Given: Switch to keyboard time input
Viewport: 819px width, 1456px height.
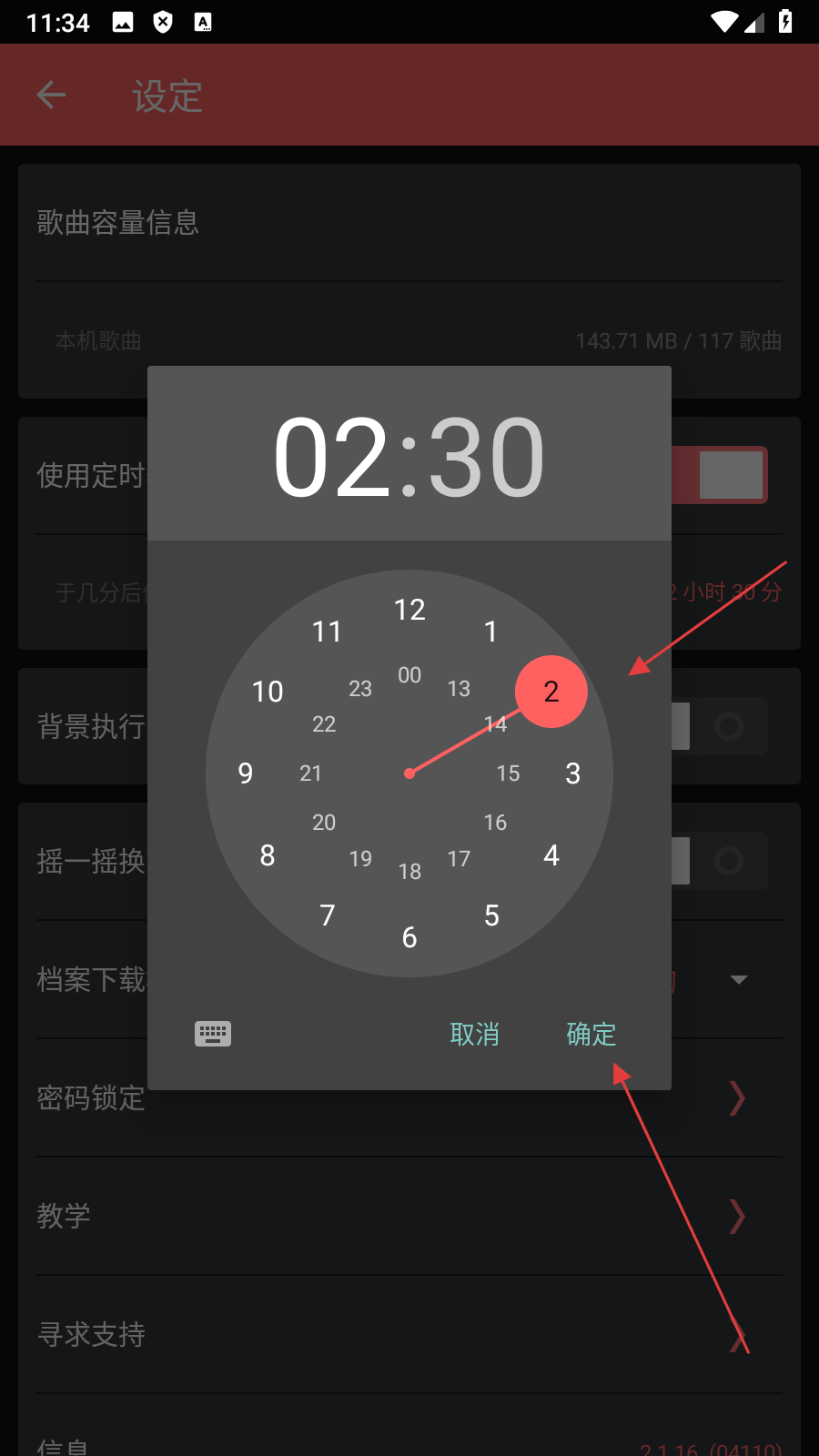Looking at the screenshot, I should click(x=213, y=1034).
